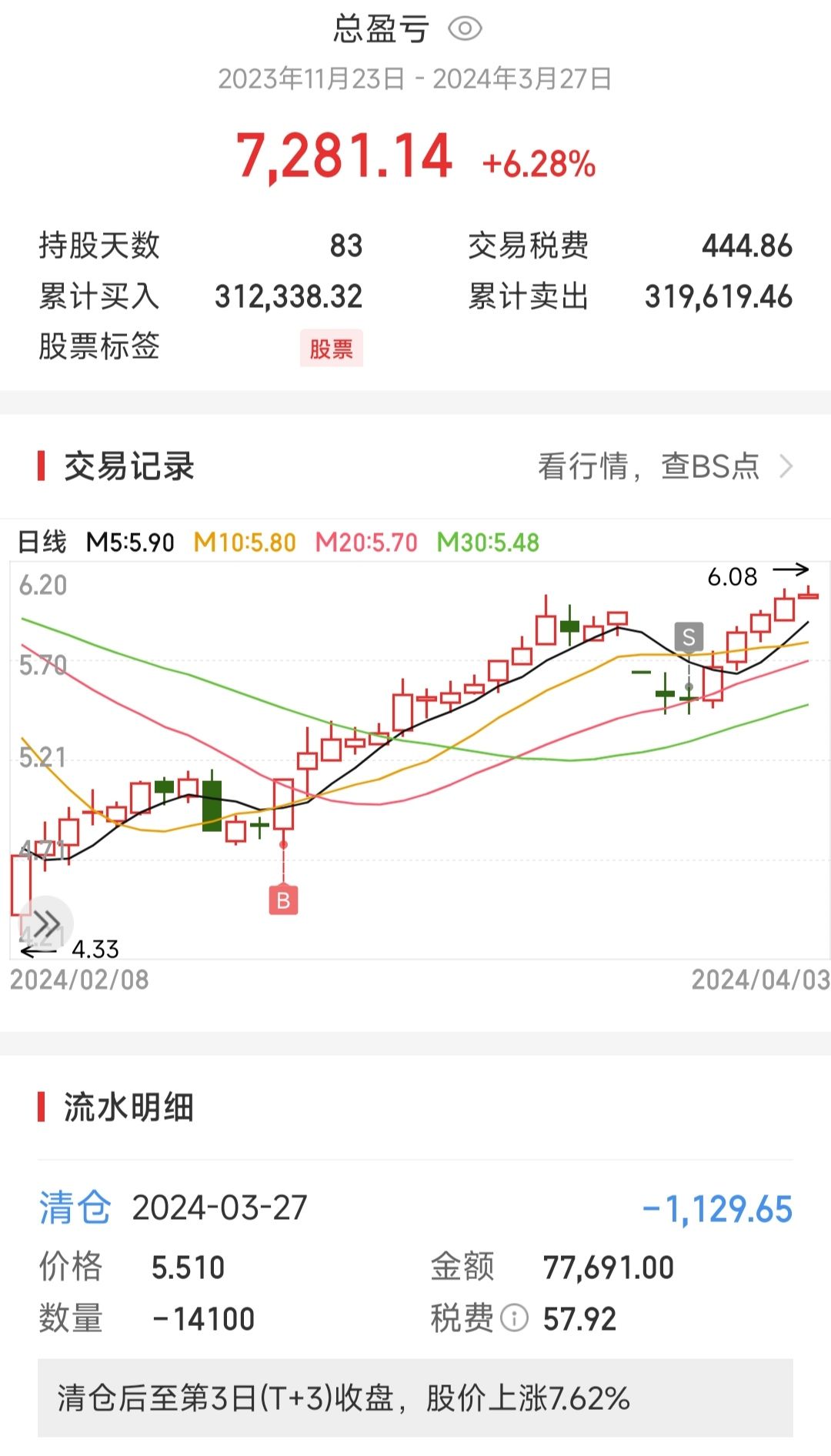This screenshot has height=1456, width=831.
Task: Hide total profit with the eye icon
Action: [465, 29]
